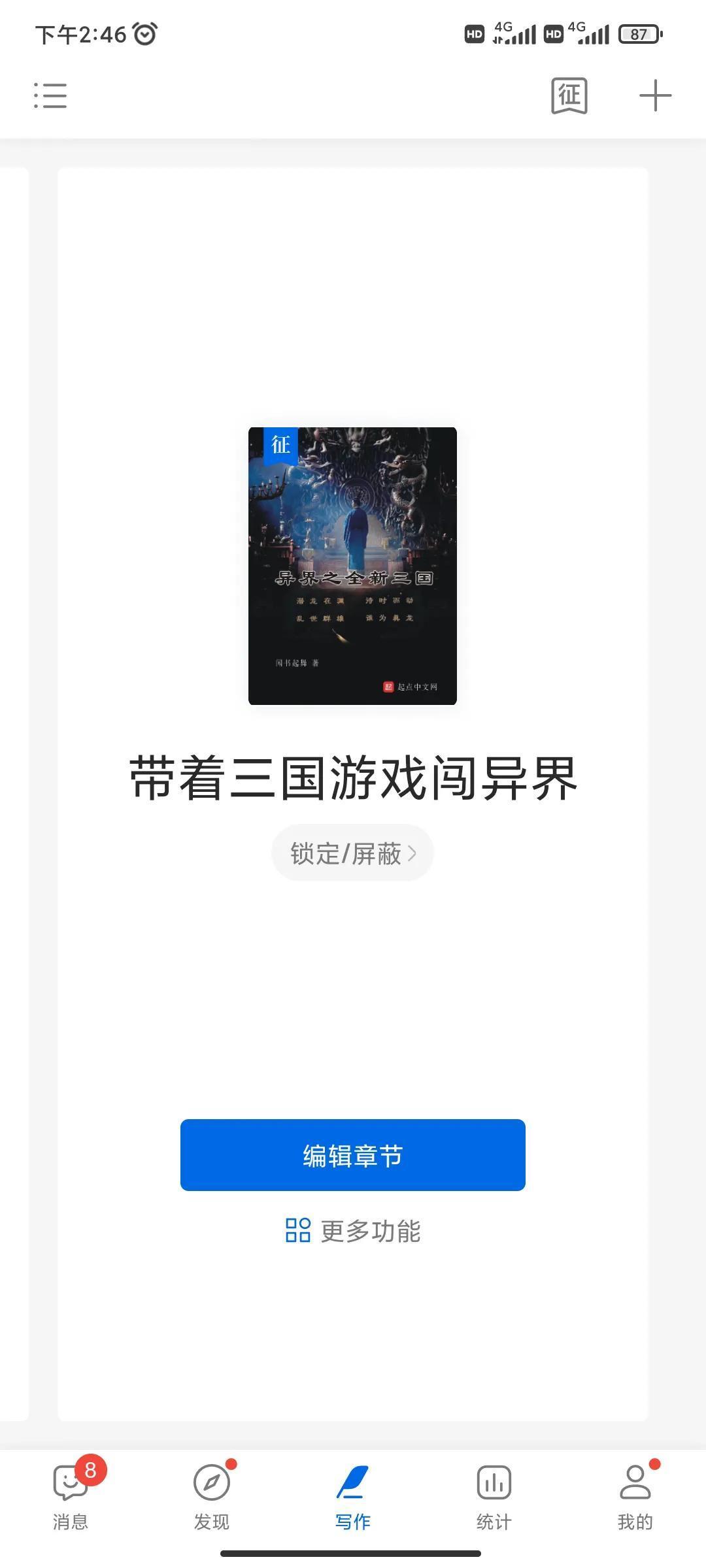
Task: Open the list menu icon
Action: tap(50, 95)
